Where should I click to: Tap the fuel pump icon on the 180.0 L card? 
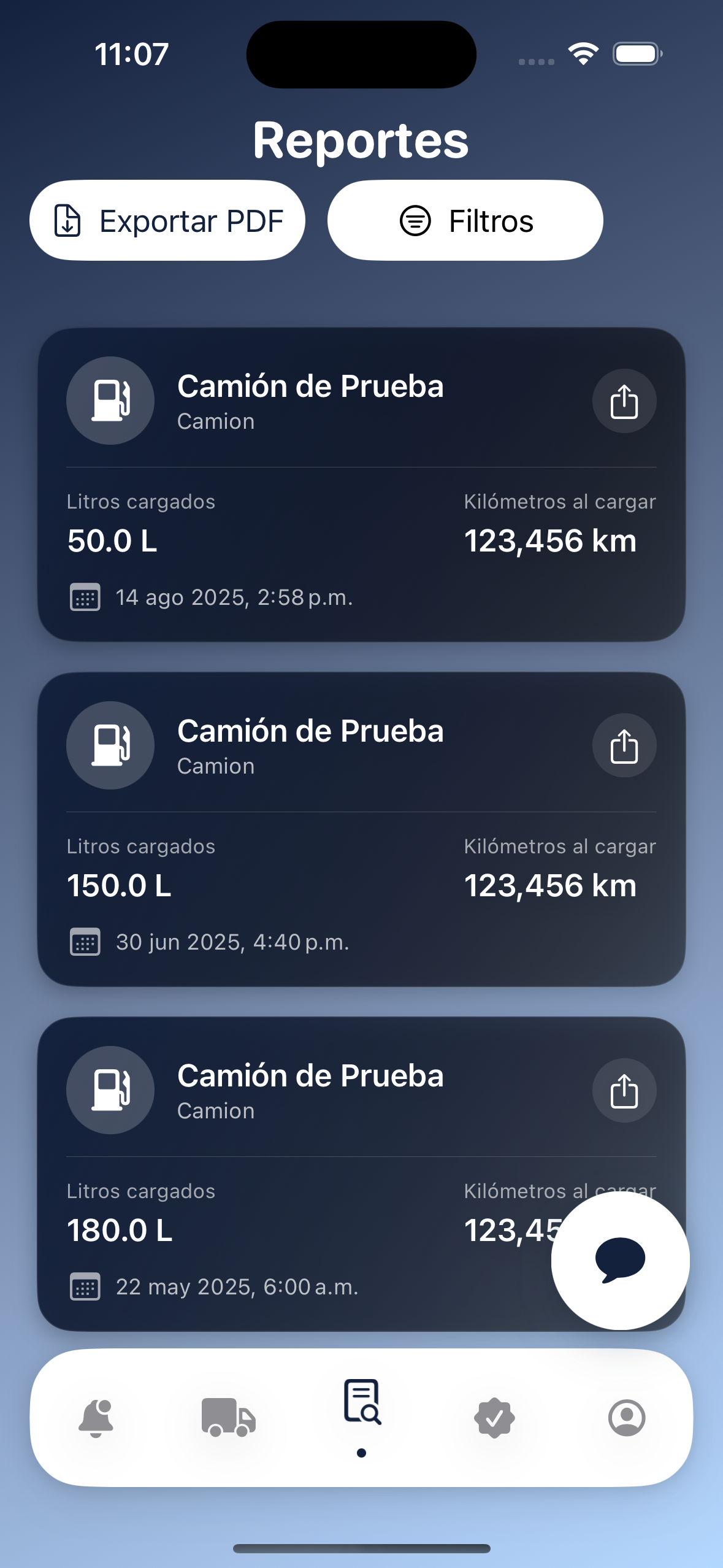(110, 1090)
